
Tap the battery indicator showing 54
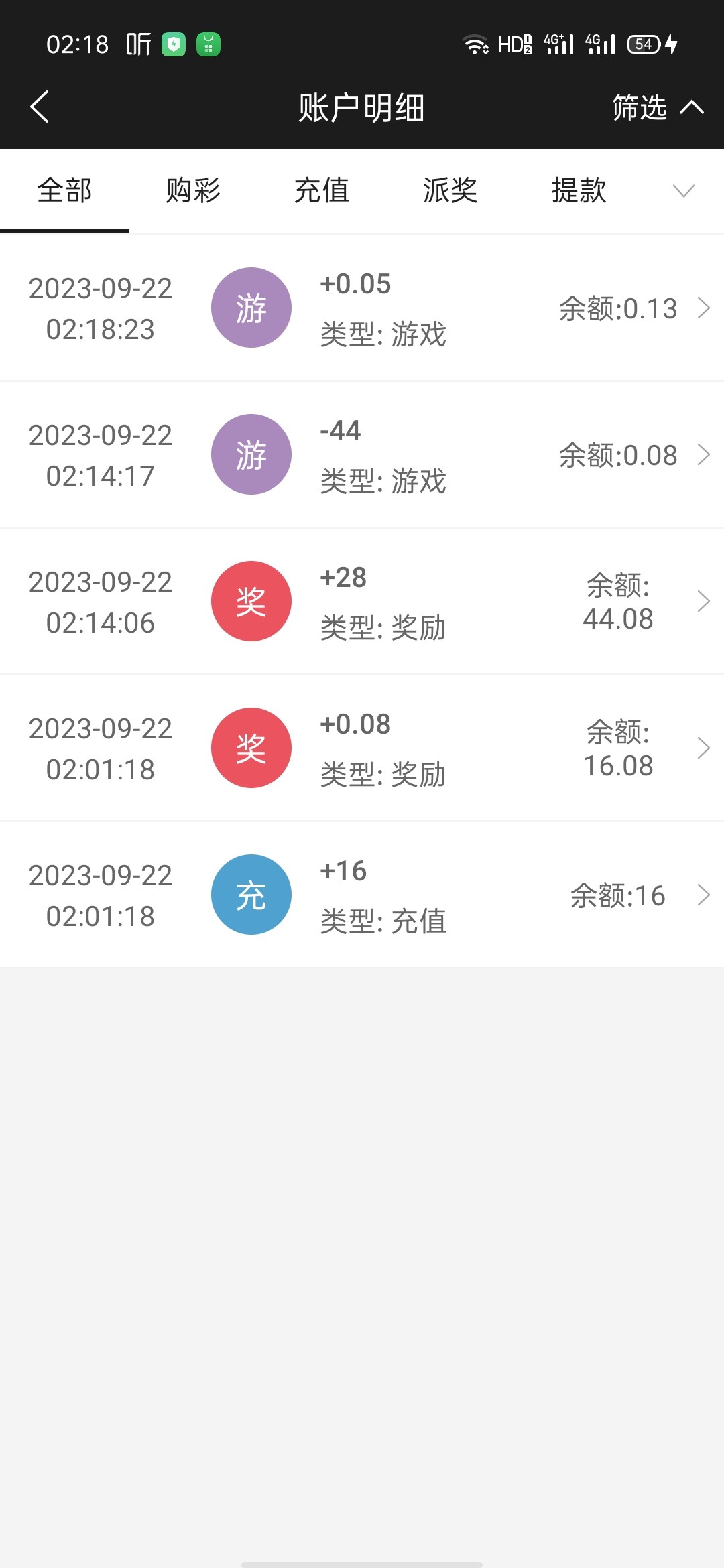642,44
